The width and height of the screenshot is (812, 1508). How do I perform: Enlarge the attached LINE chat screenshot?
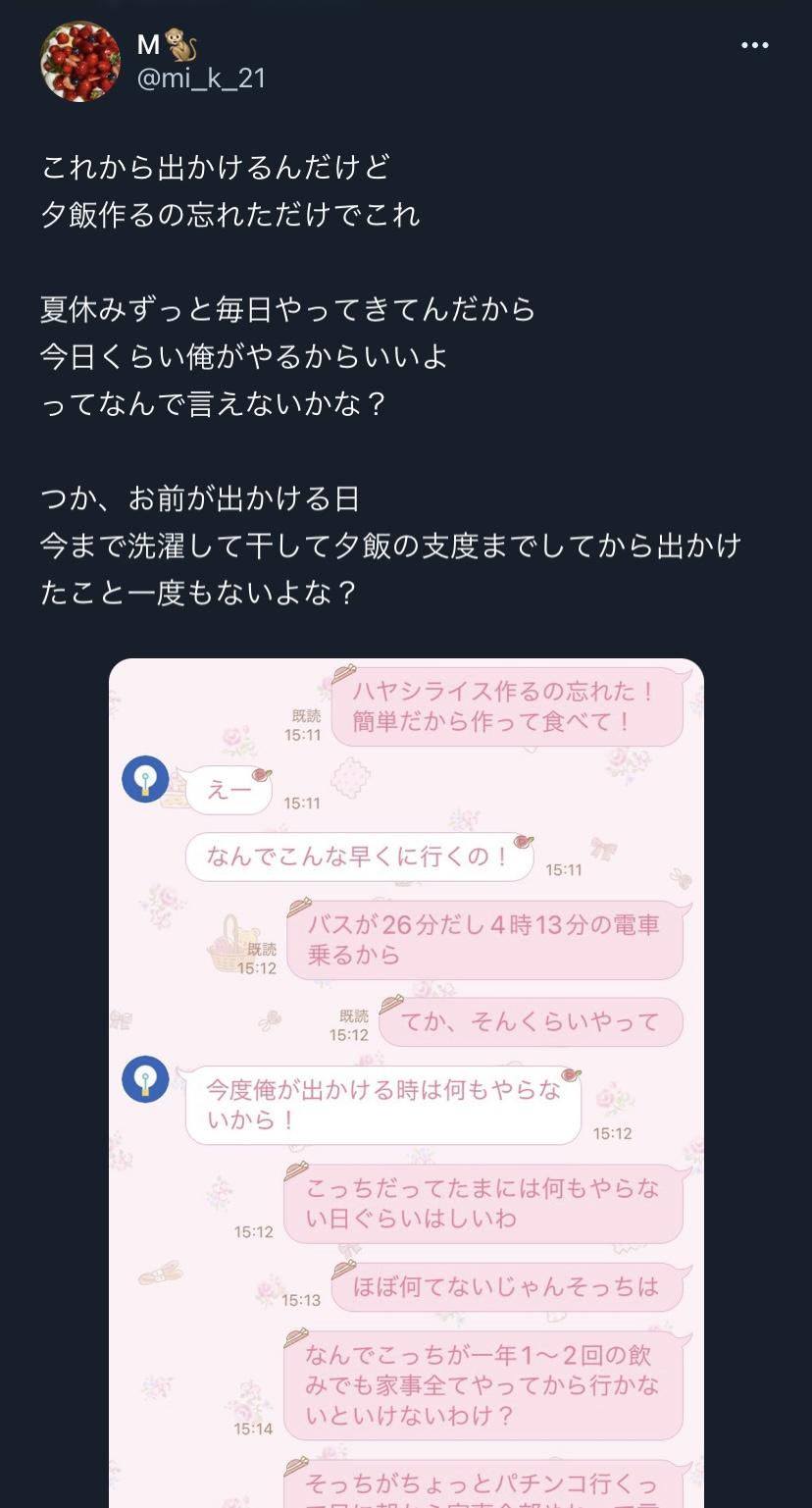pyautogui.click(x=406, y=1079)
